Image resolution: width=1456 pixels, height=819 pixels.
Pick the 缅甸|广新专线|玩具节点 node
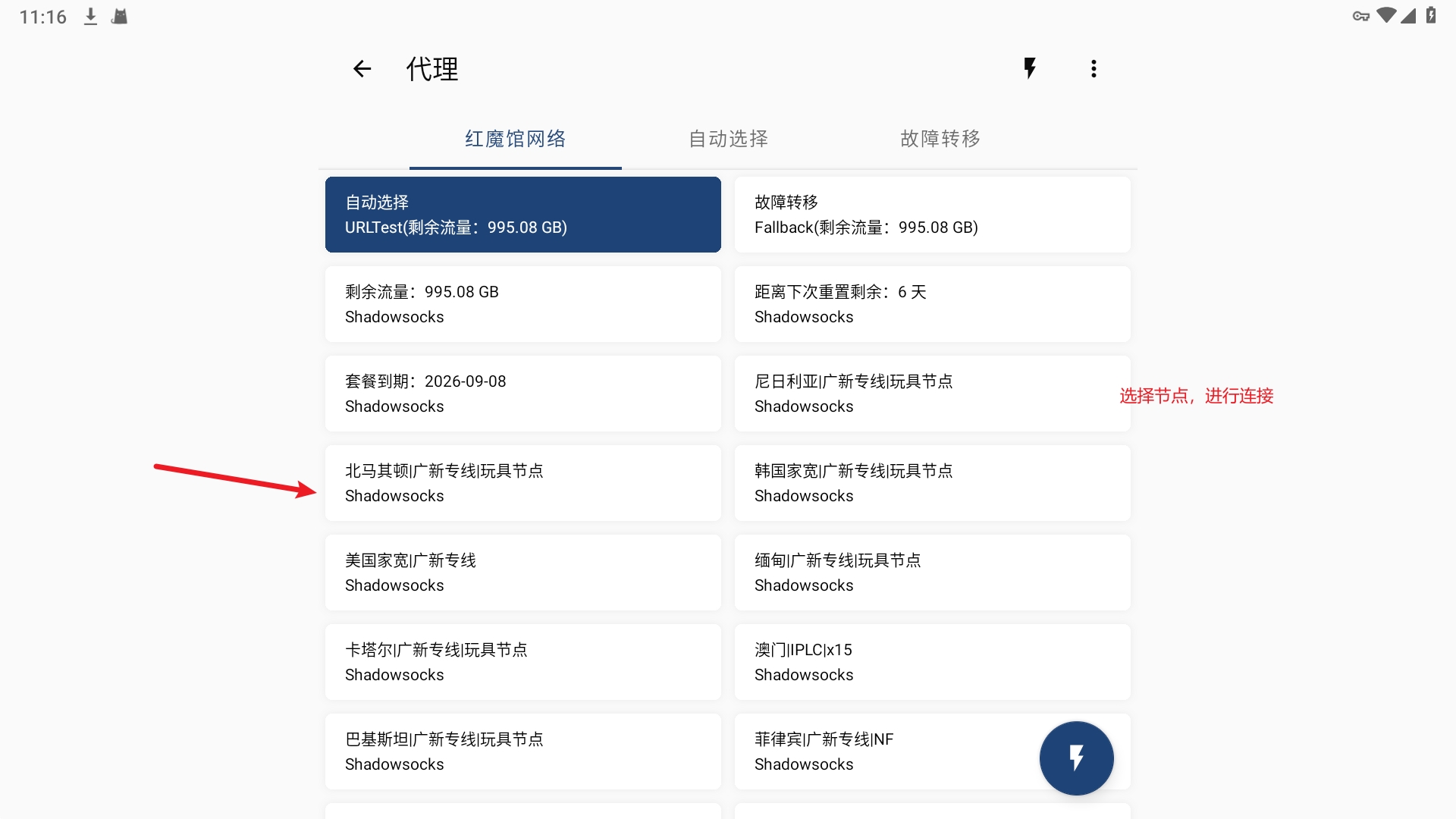tap(932, 573)
